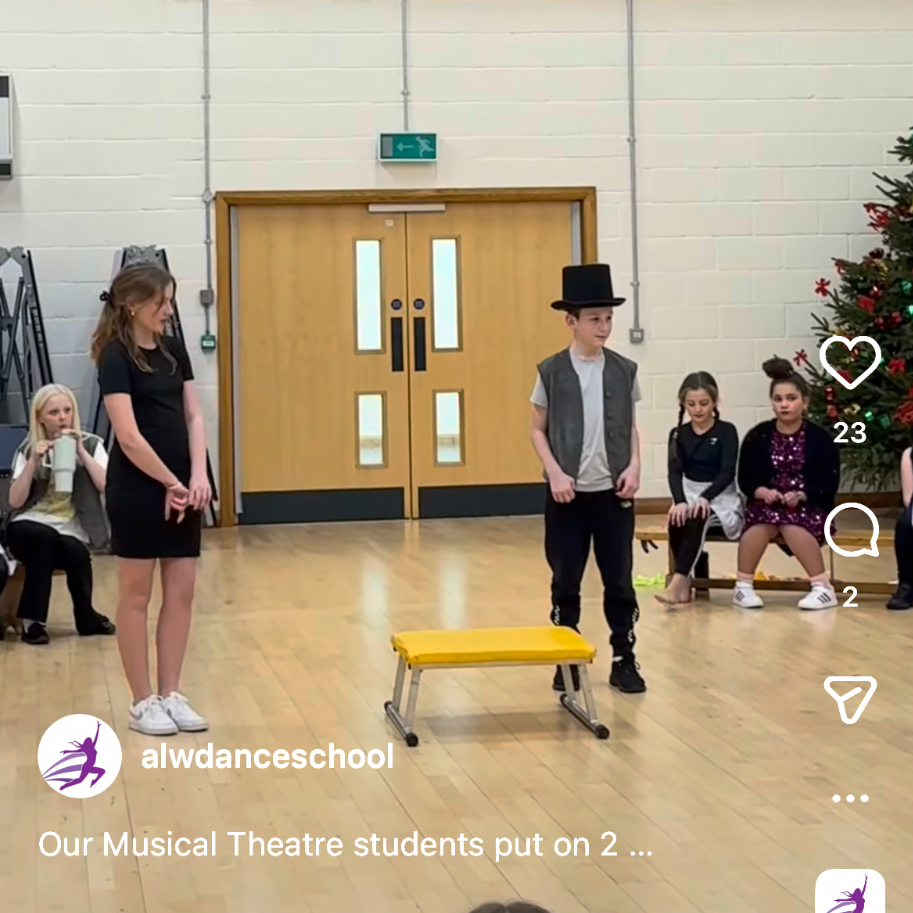This screenshot has height=913, width=913.
Task: Like this reel with the heart icon
Action: (x=850, y=362)
